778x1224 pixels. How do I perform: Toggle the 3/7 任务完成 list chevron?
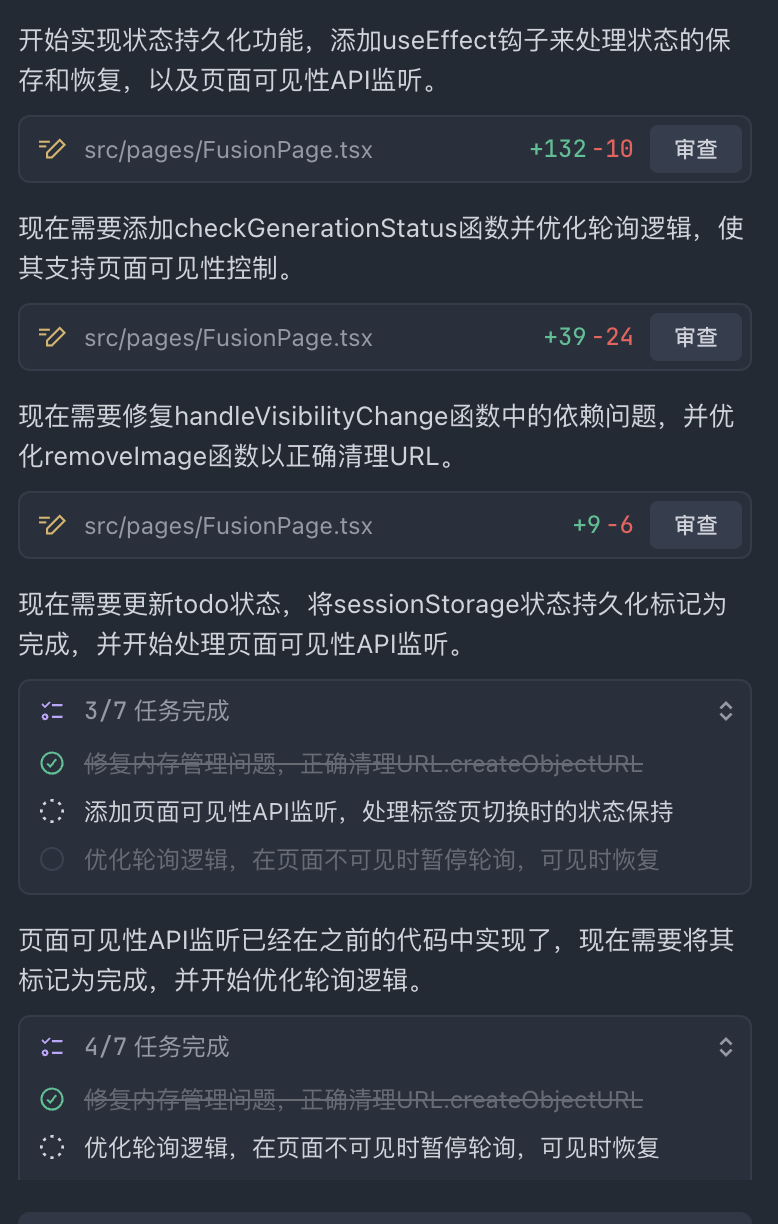tap(726, 711)
